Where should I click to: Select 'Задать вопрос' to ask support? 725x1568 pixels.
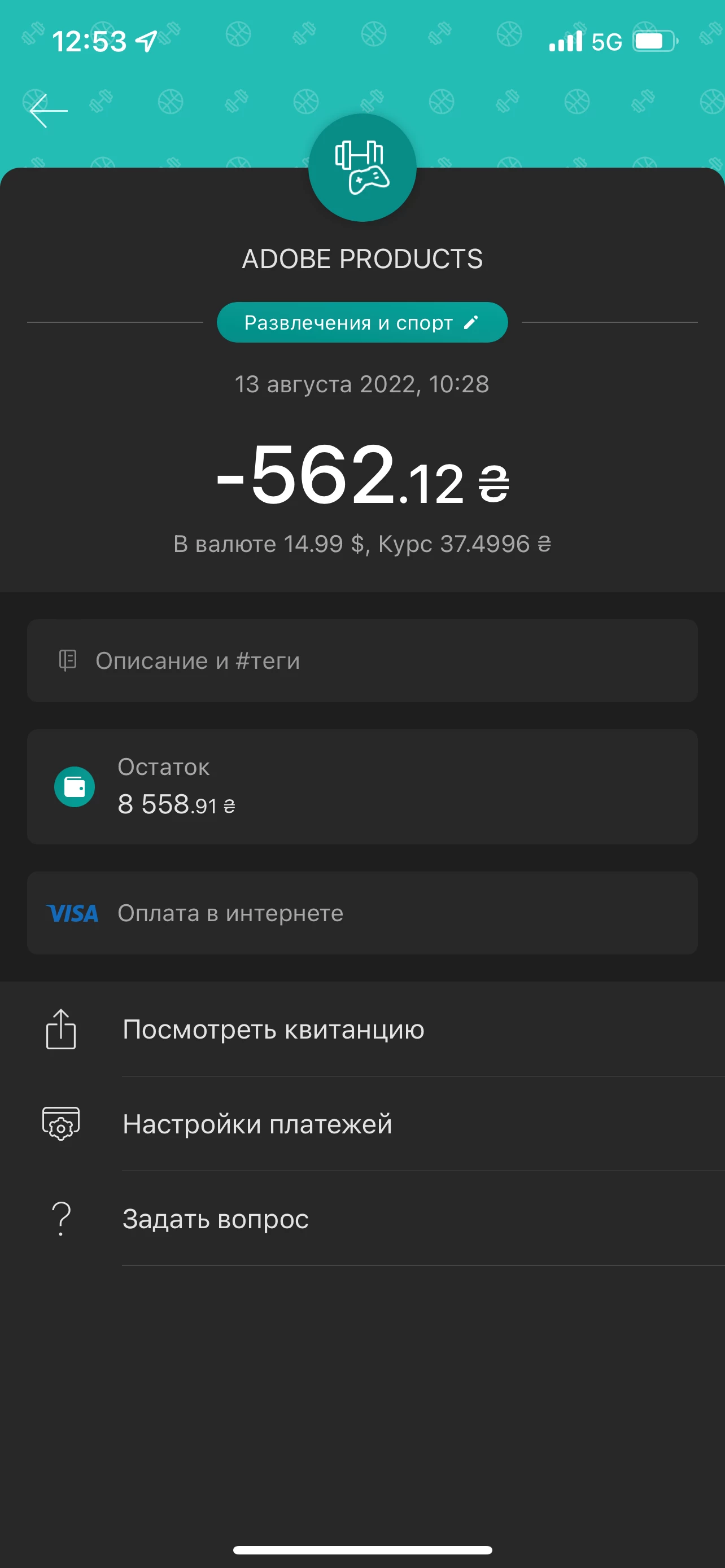[216, 1219]
